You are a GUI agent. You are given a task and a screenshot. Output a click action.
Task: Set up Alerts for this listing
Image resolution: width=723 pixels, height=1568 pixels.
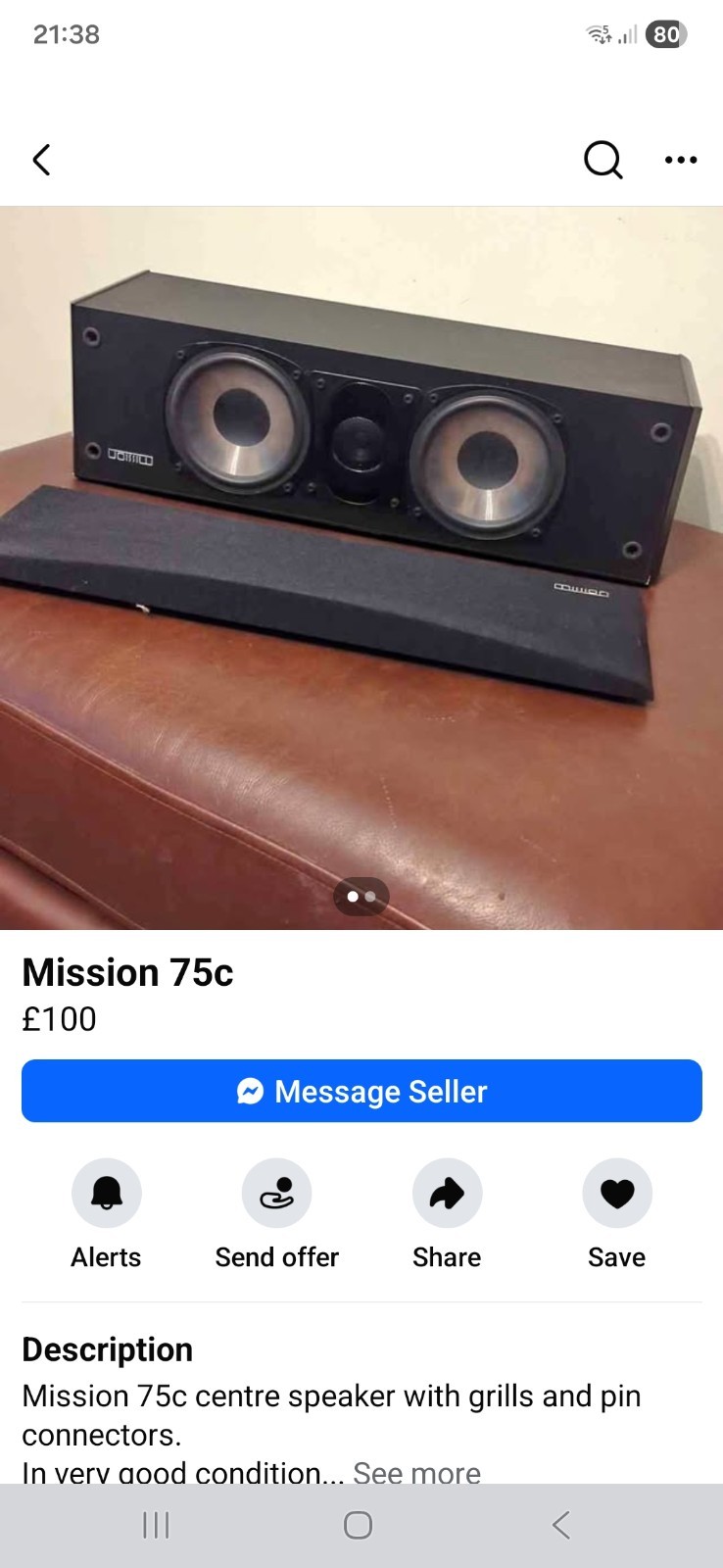click(x=107, y=1193)
